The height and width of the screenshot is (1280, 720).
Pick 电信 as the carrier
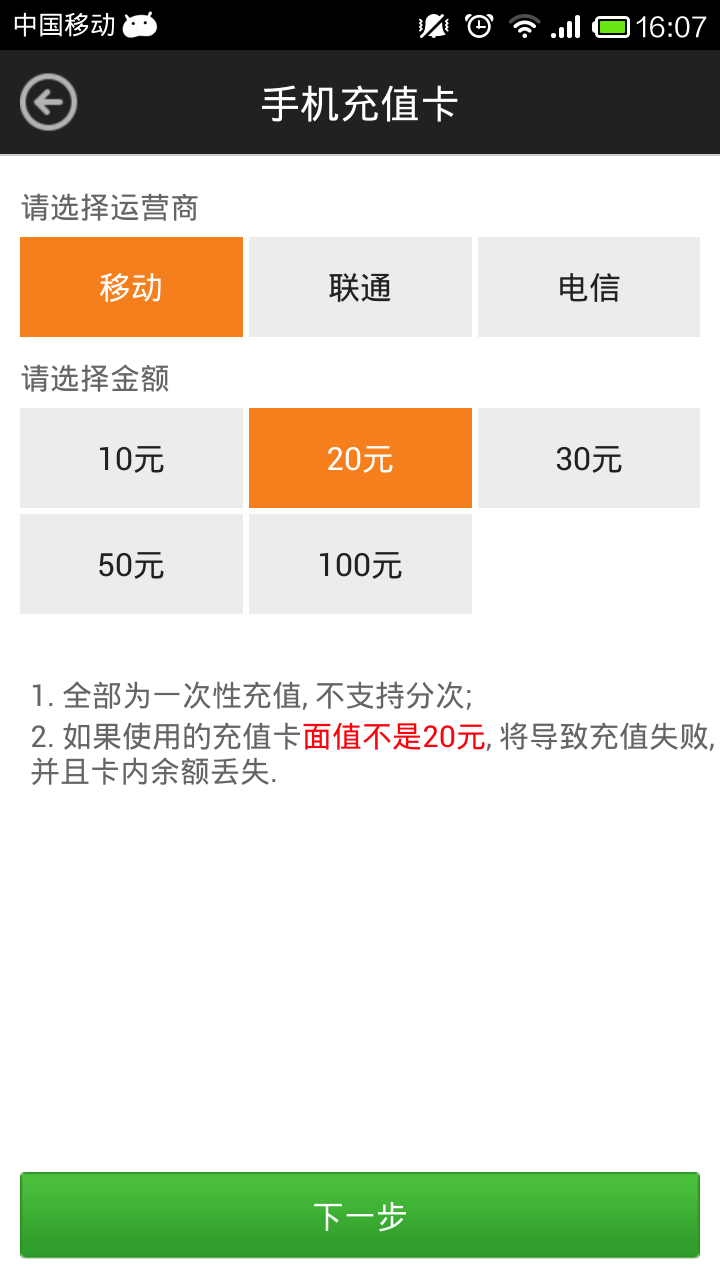pos(589,287)
